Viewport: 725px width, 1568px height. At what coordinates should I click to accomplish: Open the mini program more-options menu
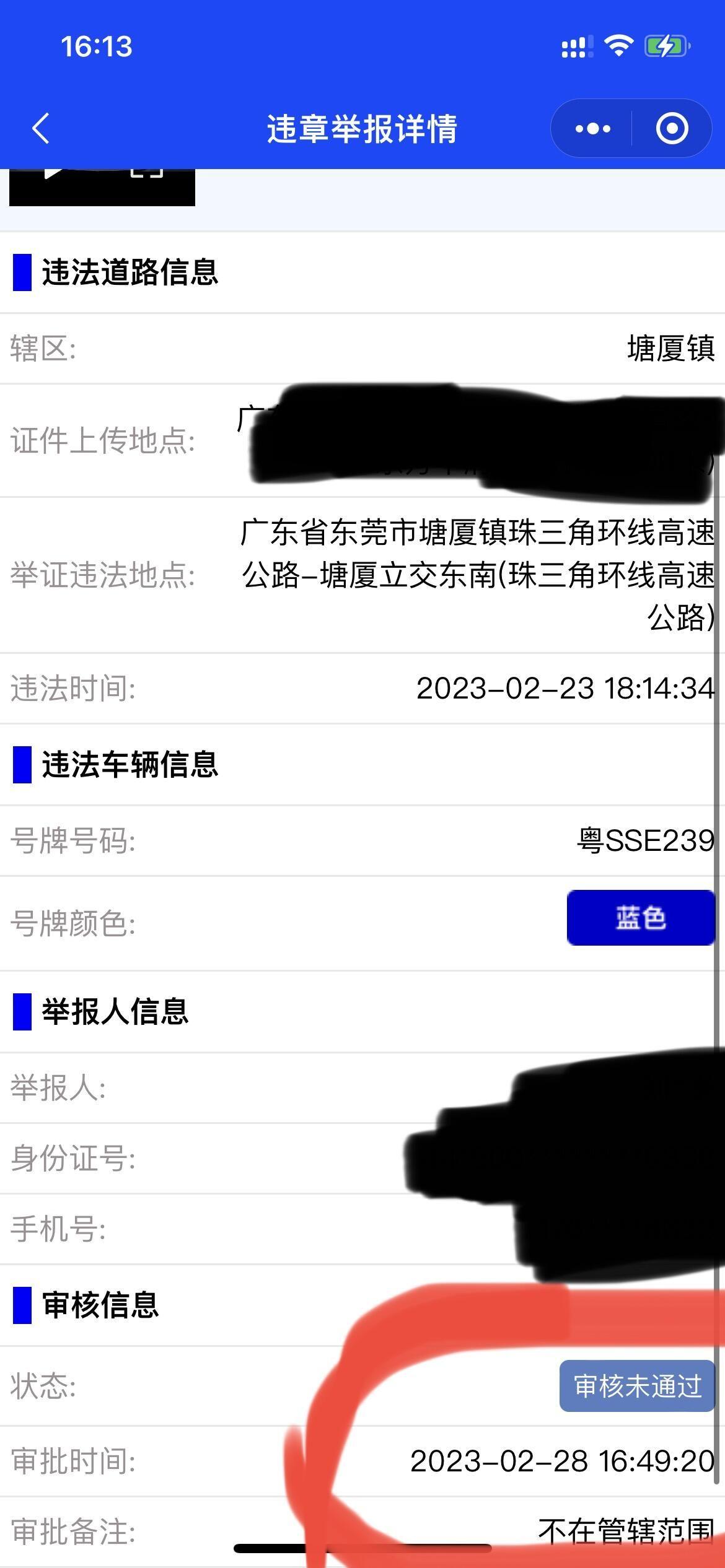point(592,129)
